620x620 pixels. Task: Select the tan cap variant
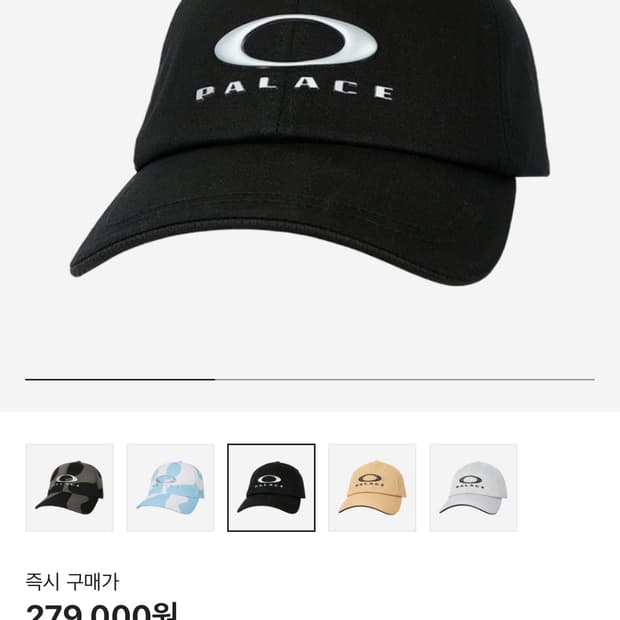click(372, 487)
